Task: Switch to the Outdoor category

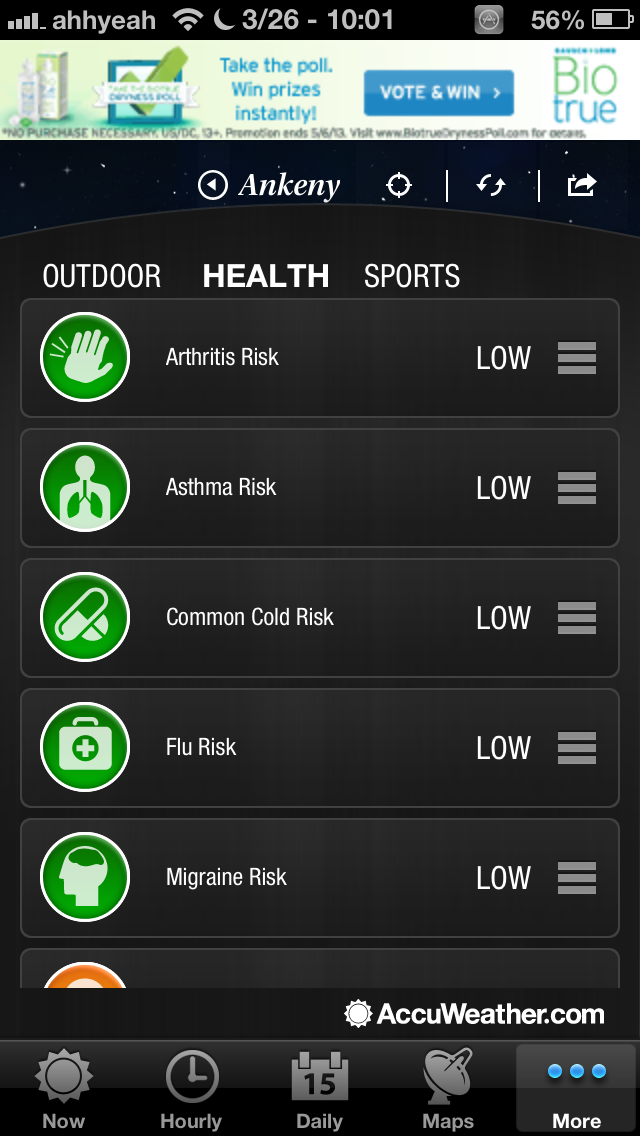Action: click(x=102, y=276)
